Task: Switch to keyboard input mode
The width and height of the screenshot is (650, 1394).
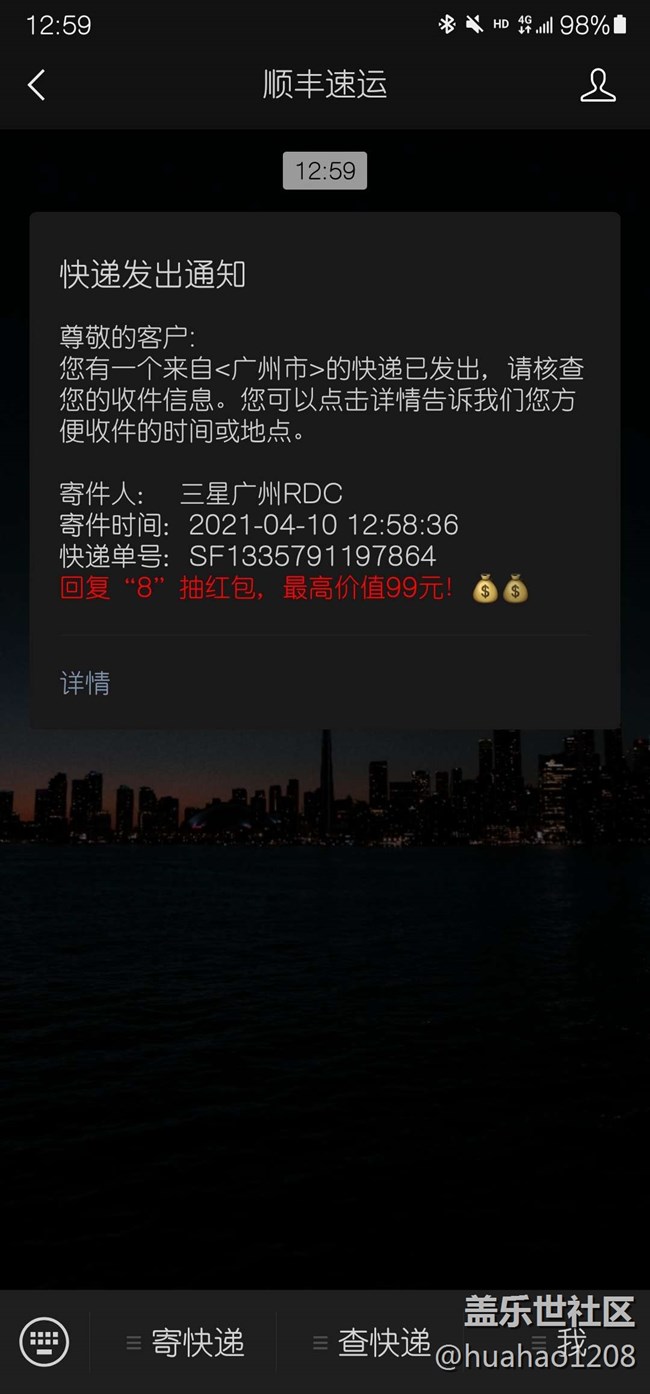Action: (x=44, y=1341)
